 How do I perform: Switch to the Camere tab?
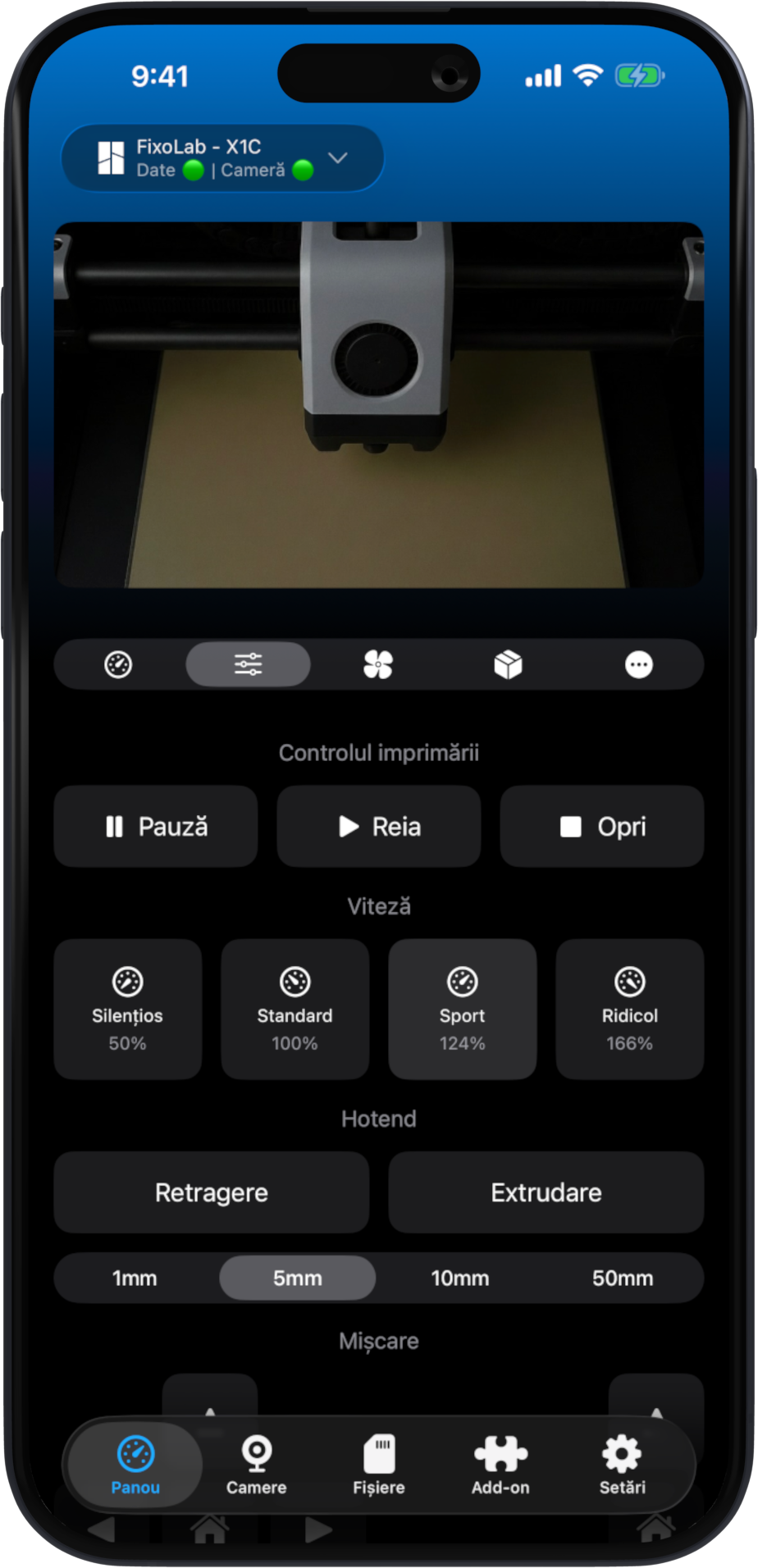coord(257,1465)
